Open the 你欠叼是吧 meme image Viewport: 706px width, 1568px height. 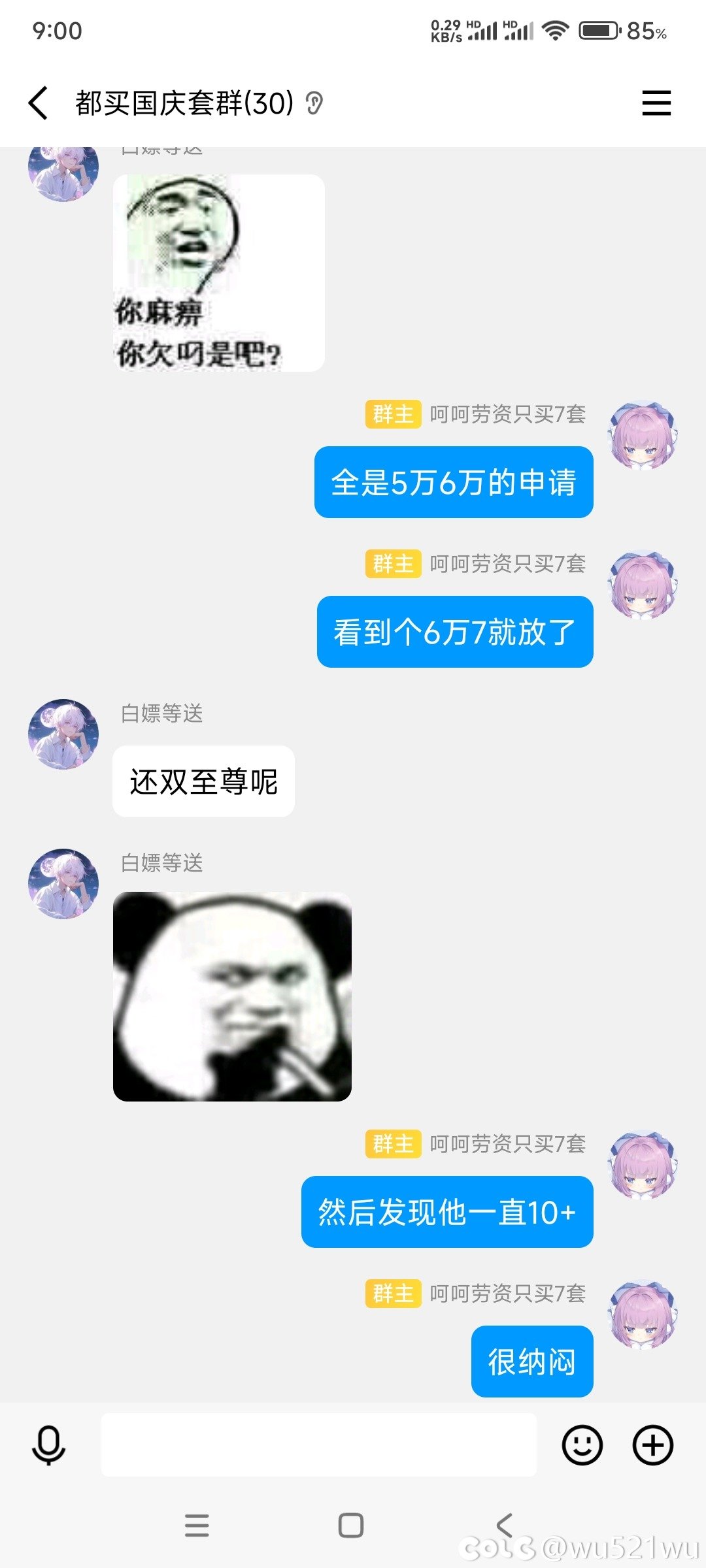(x=218, y=272)
